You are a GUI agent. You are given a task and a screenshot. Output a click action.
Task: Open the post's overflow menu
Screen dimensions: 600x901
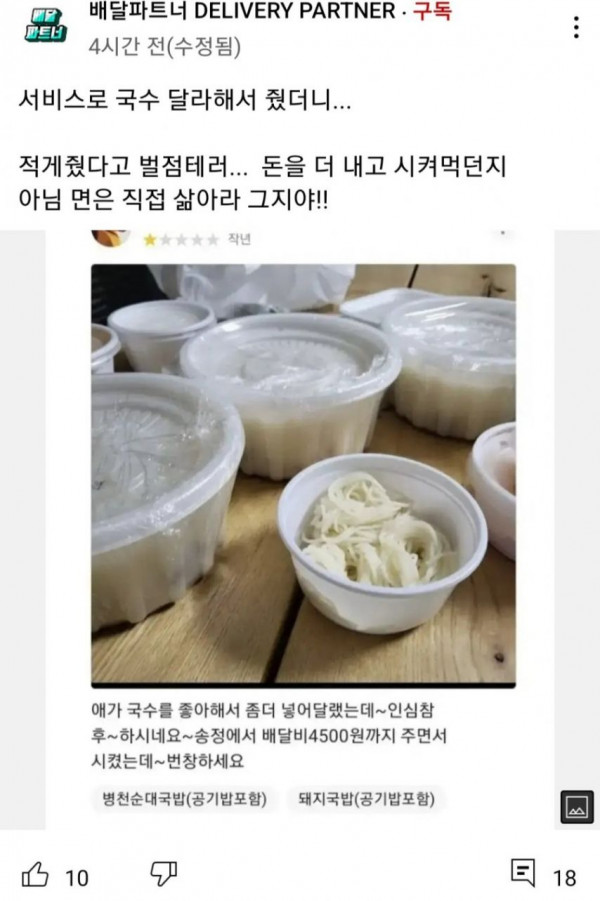tap(576, 27)
